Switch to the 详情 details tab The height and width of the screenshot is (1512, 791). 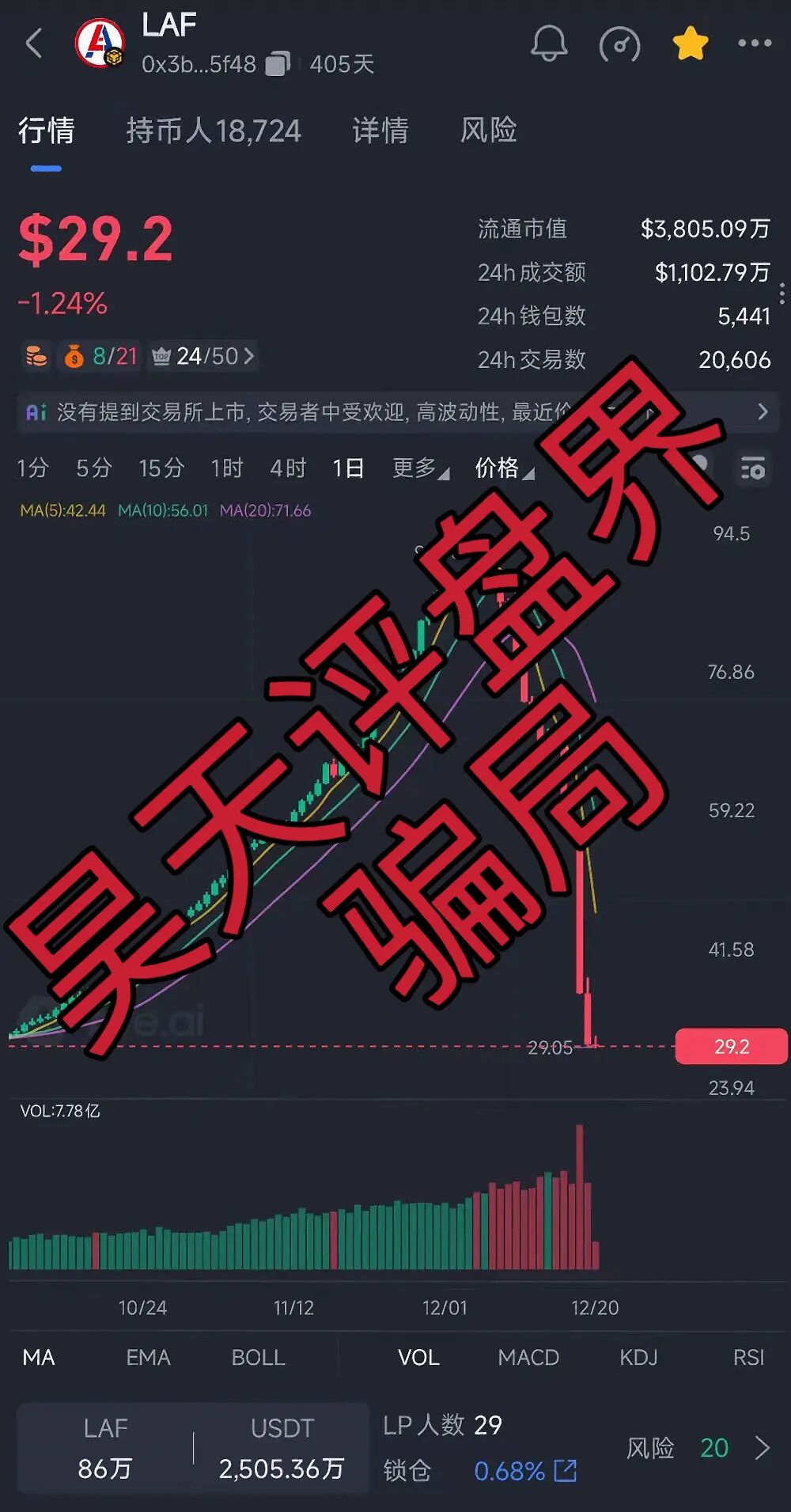[380, 131]
